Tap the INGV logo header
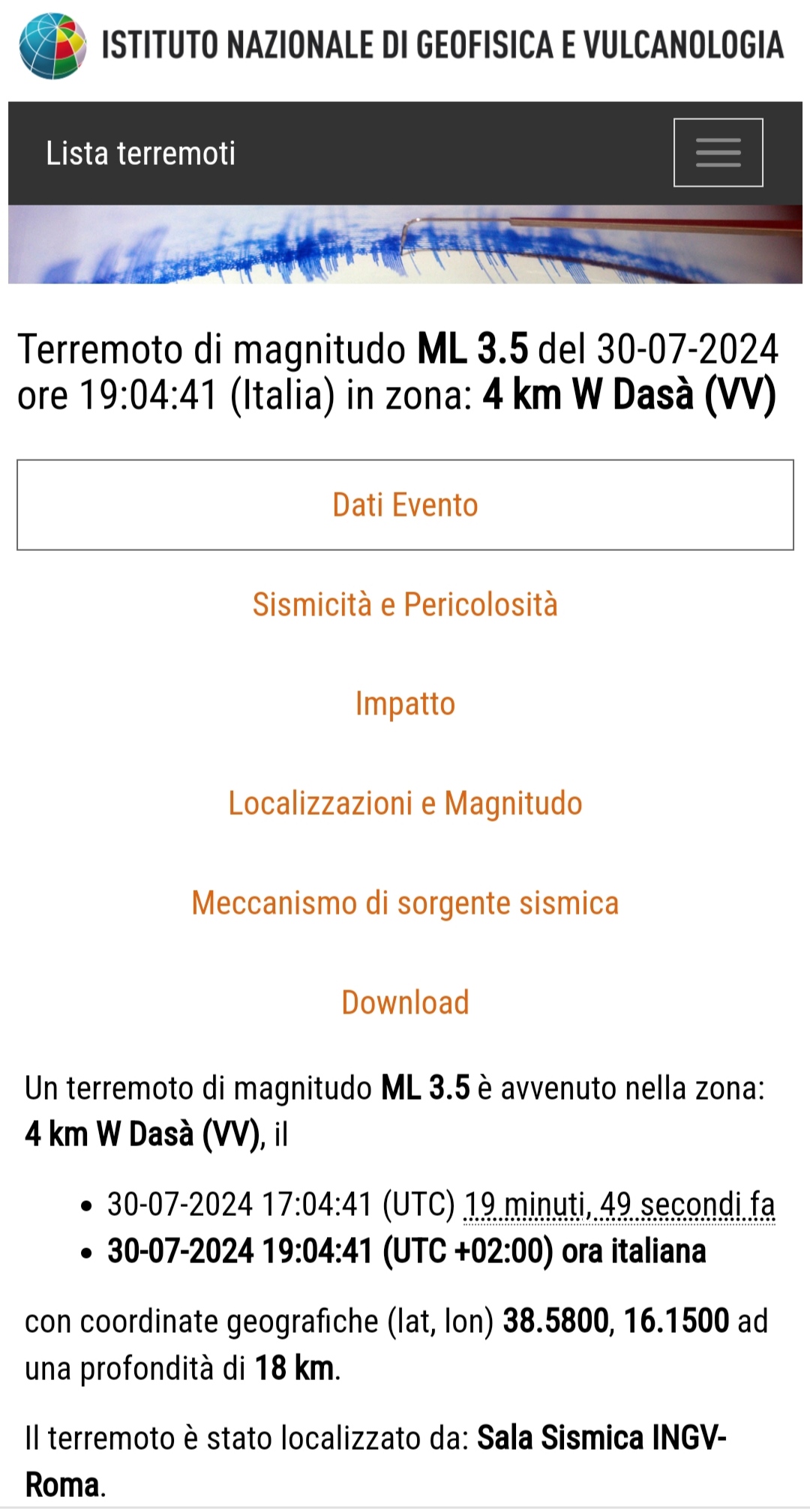Screen dimensions: 810x1512 point(402,46)
